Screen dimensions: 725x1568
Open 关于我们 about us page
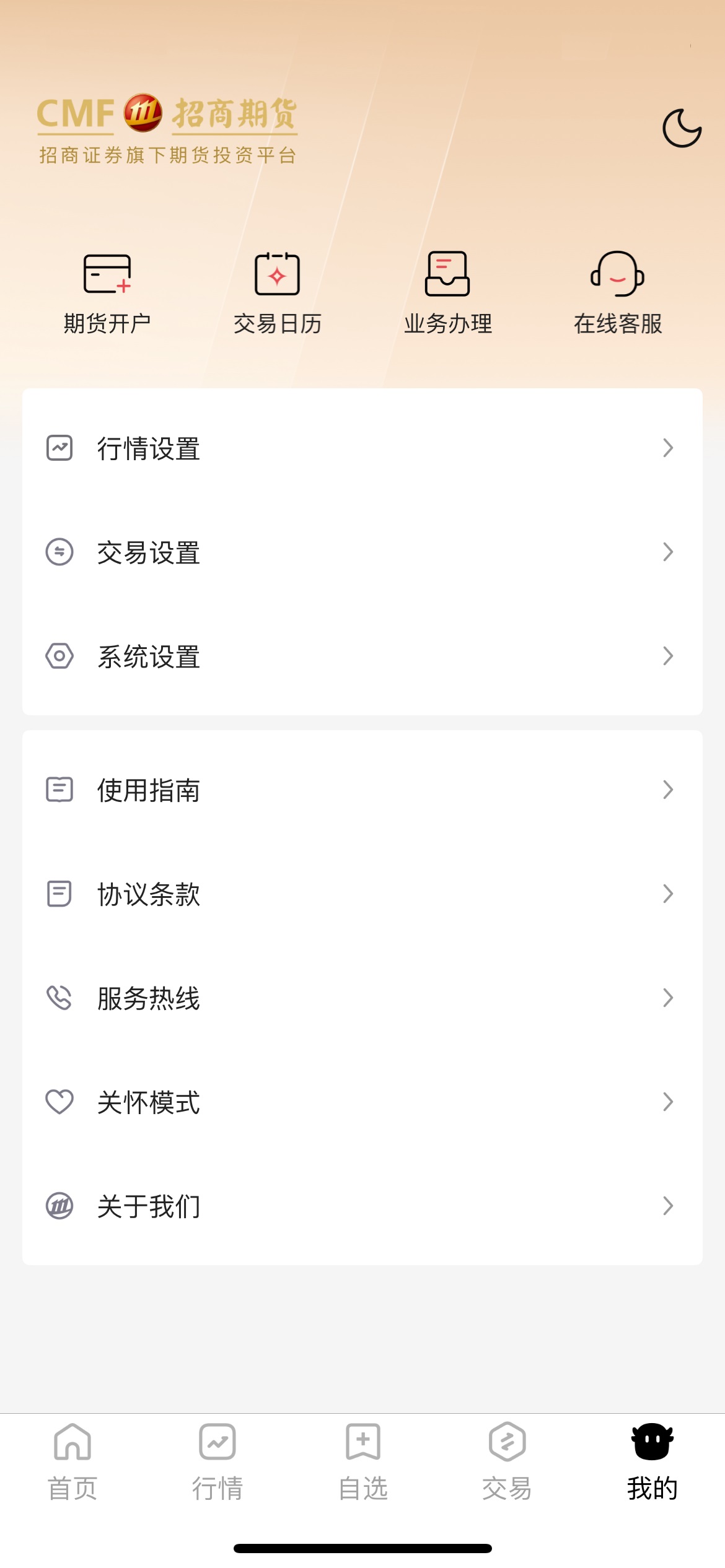[x=147, y=1206]
